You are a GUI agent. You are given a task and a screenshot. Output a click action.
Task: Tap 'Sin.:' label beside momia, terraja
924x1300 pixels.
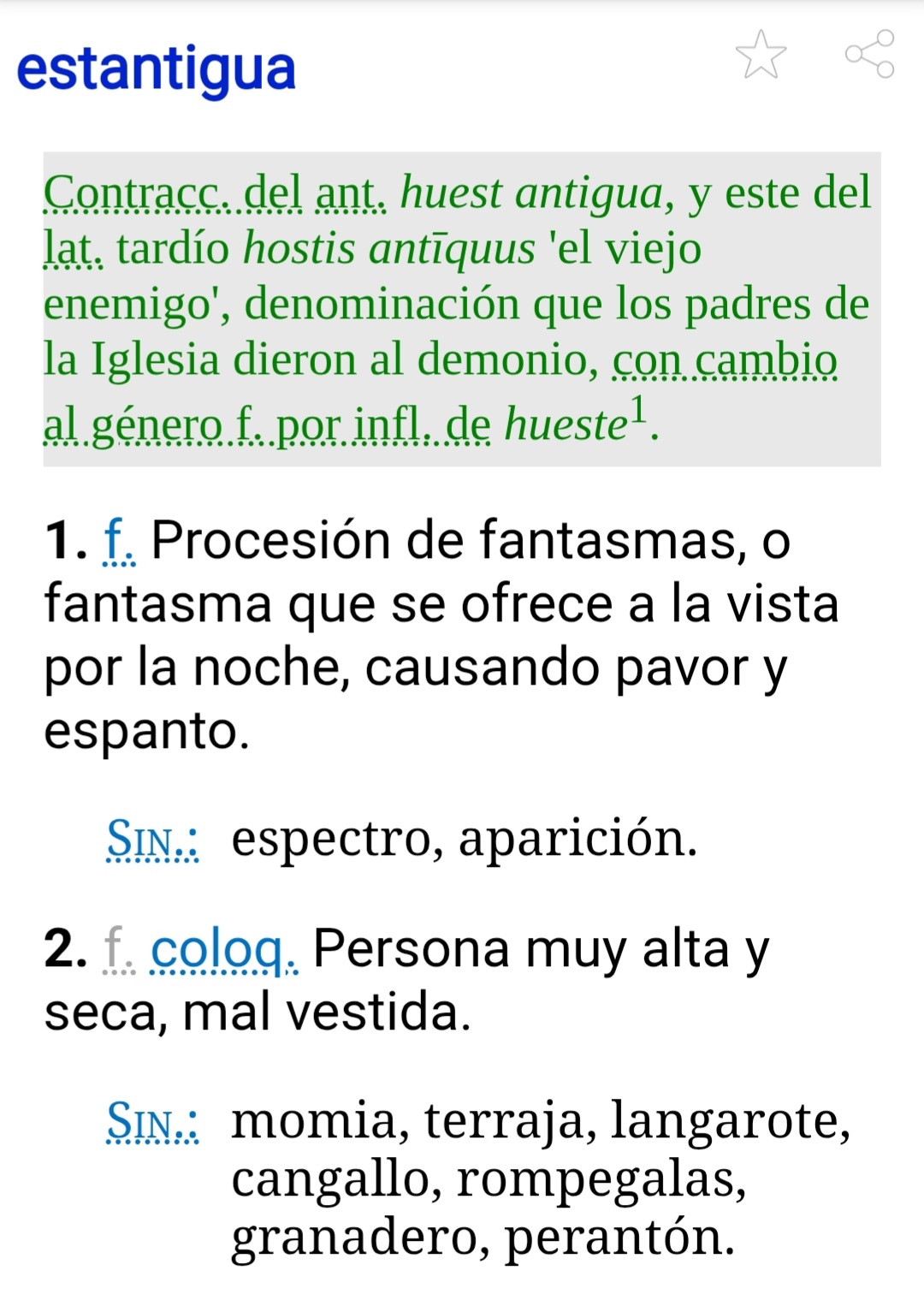pos(152,1122)
